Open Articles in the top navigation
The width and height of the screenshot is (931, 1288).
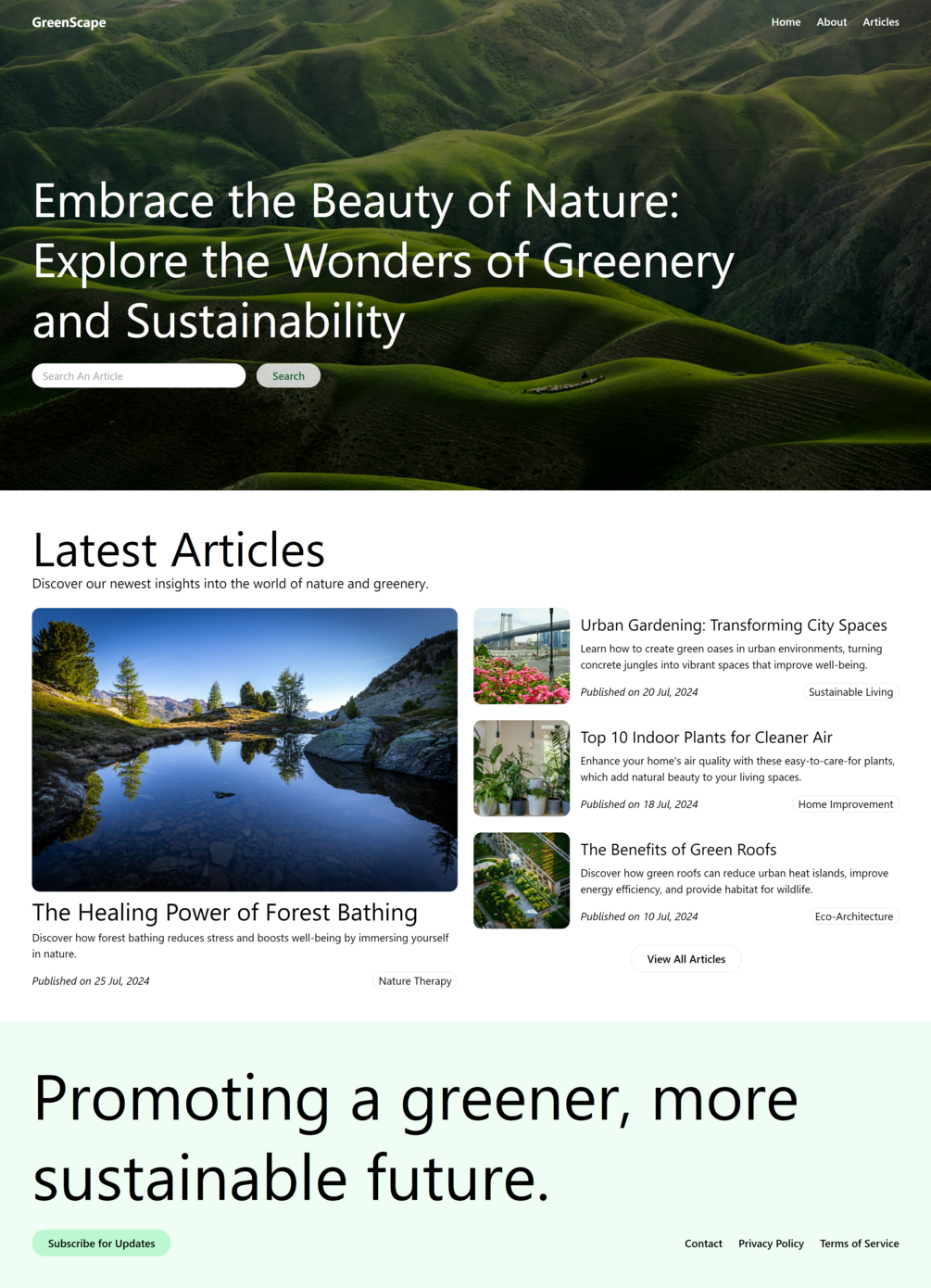pos(880,22)
